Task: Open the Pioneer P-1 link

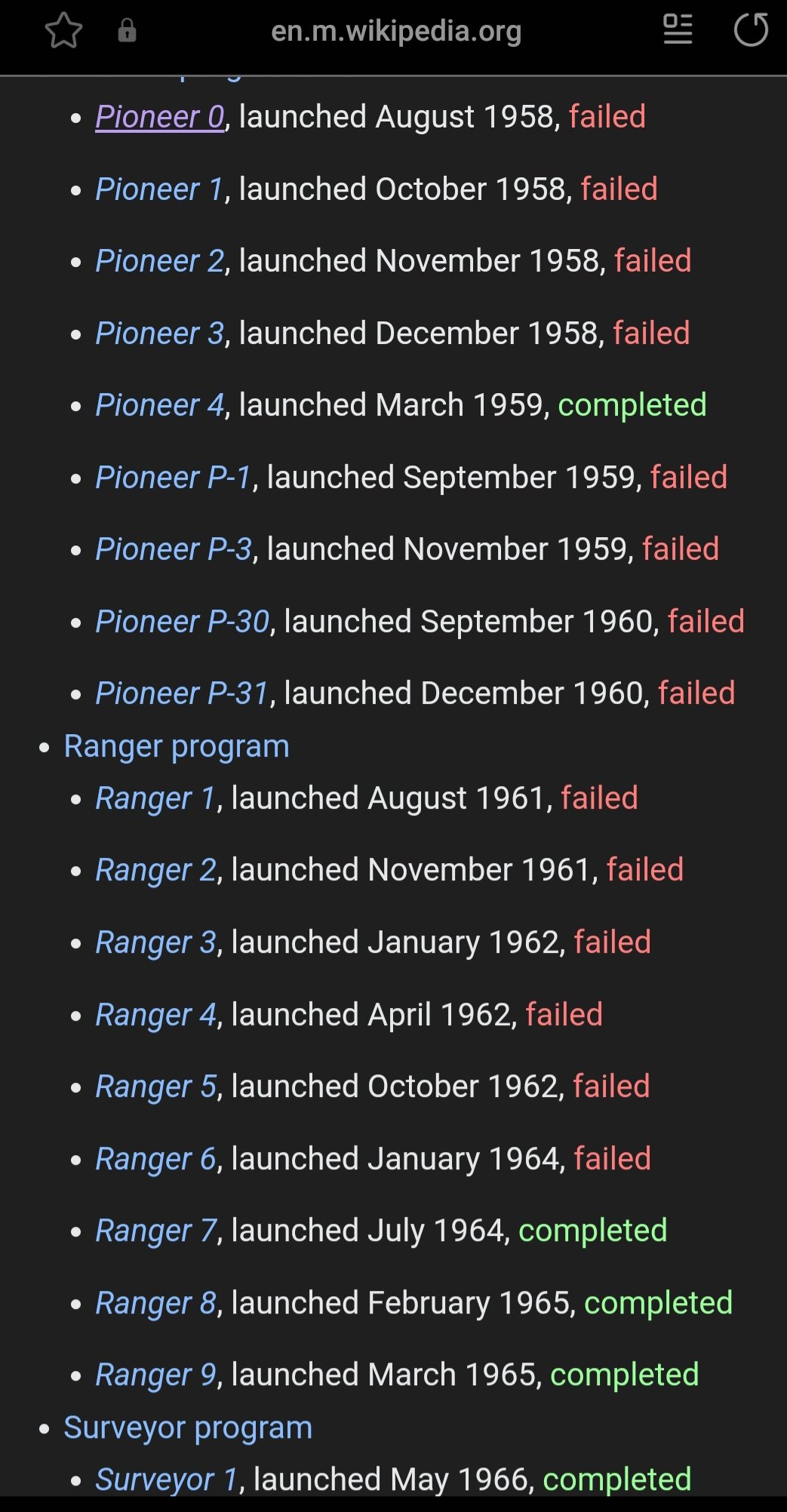Action: point(174,478)
